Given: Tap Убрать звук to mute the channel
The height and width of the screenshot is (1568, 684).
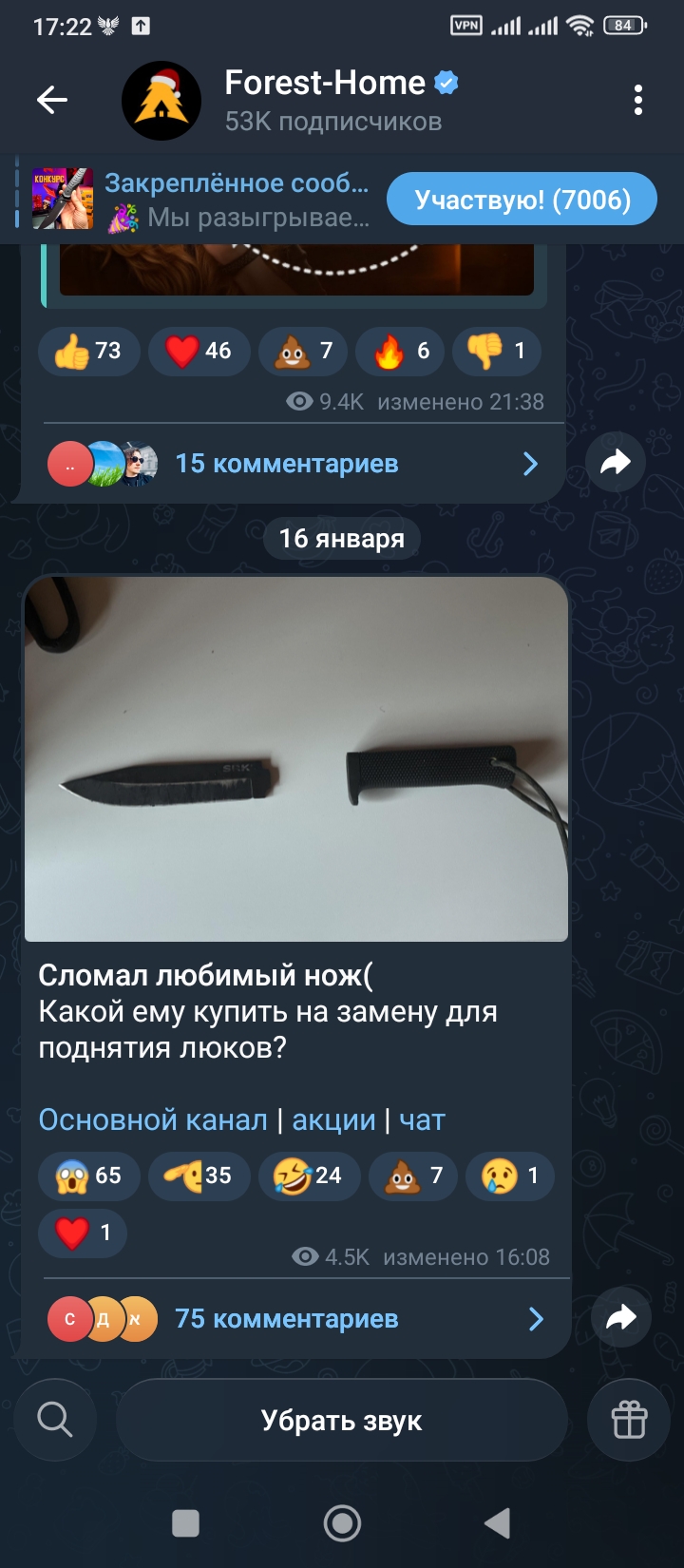Looking at the screenshot, I should point(341,1421).
